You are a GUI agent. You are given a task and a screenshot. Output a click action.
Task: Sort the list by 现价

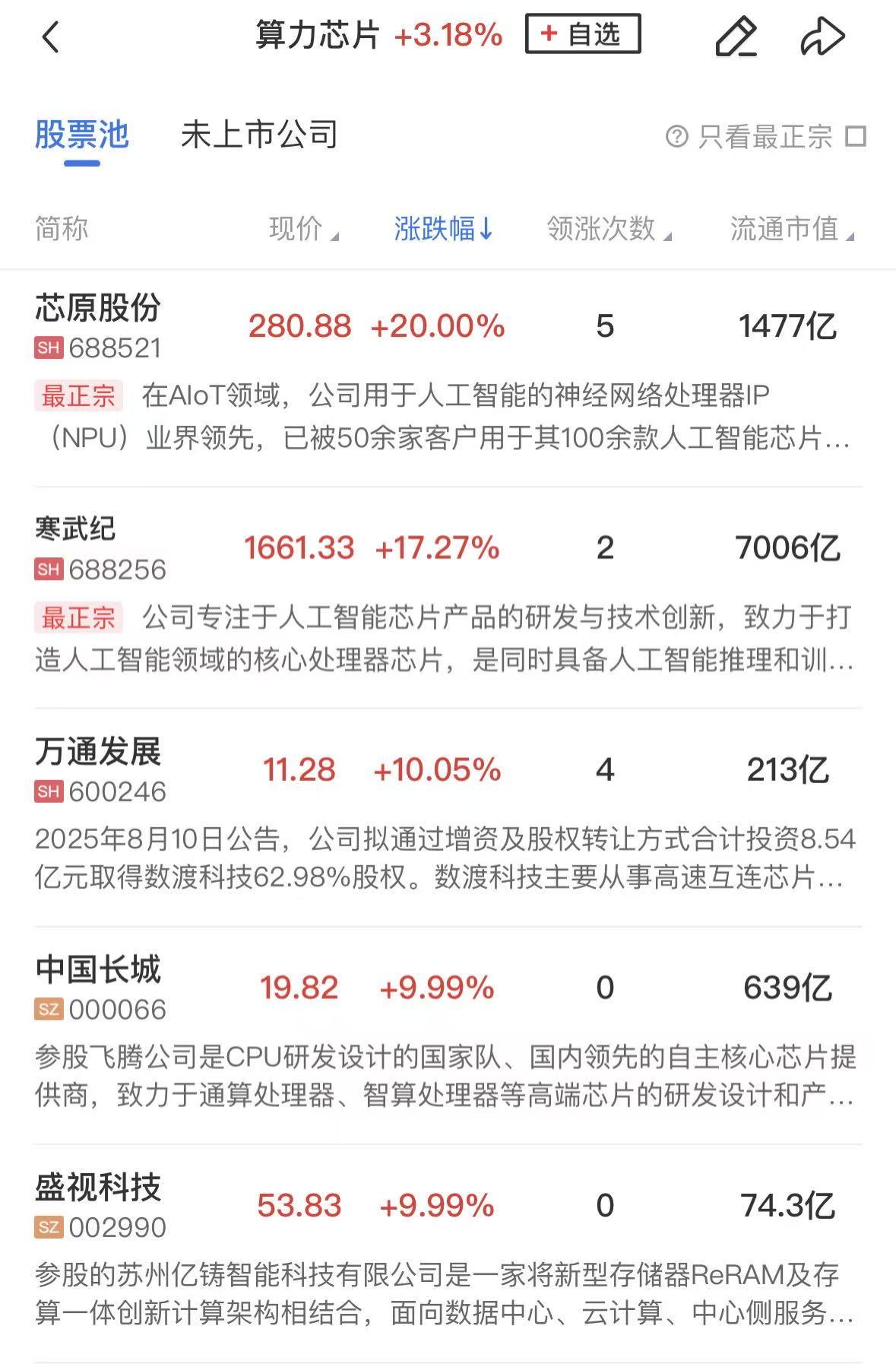click(x=302, y=228)
